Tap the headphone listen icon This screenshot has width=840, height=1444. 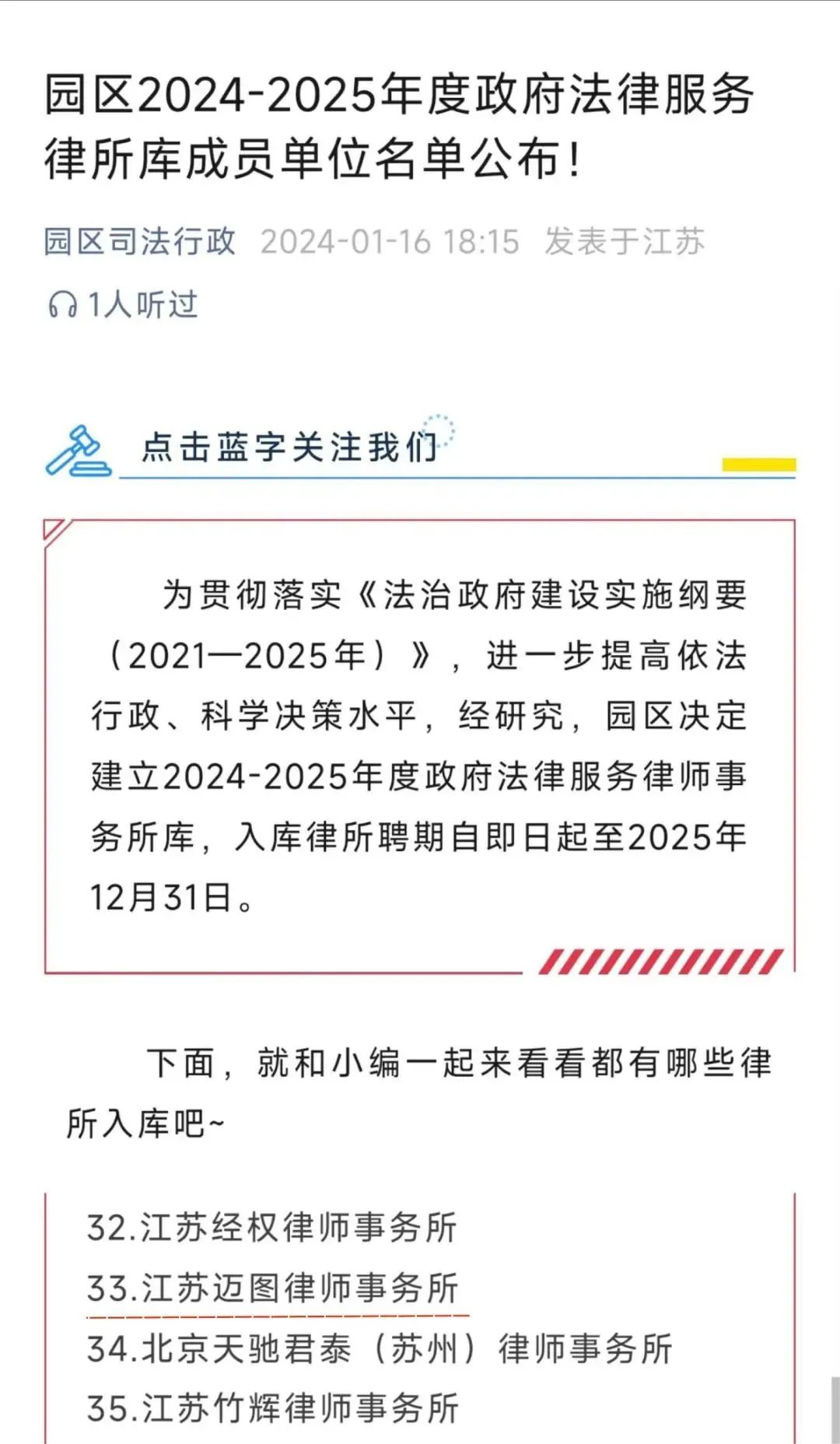click(x=62, y=304)
